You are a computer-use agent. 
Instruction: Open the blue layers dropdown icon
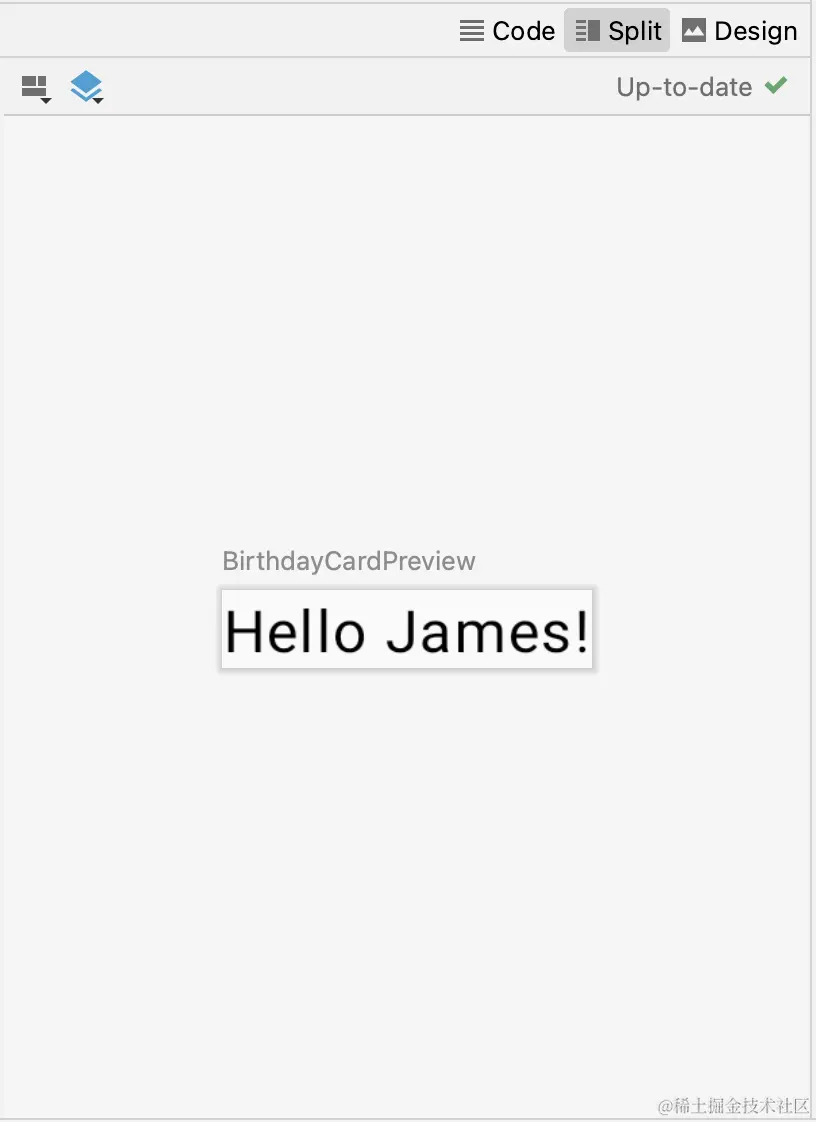pyautogui.click(x=87, y=88)
